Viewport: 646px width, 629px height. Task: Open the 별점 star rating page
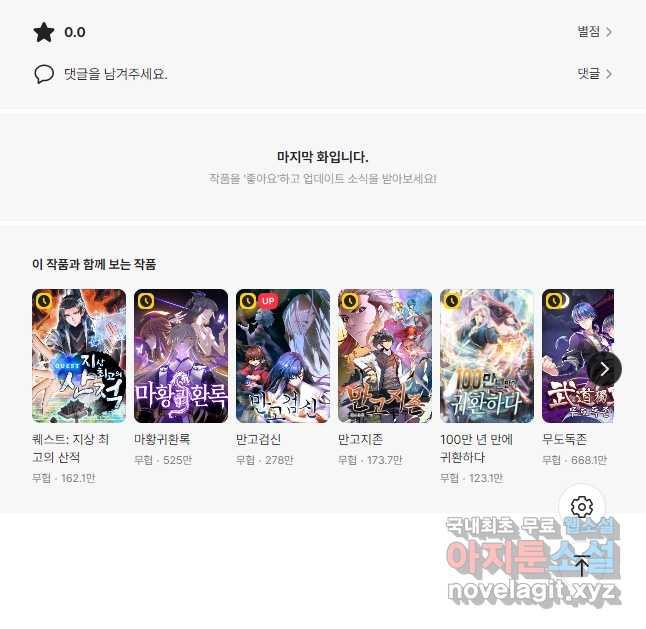[x=594, y=32]
